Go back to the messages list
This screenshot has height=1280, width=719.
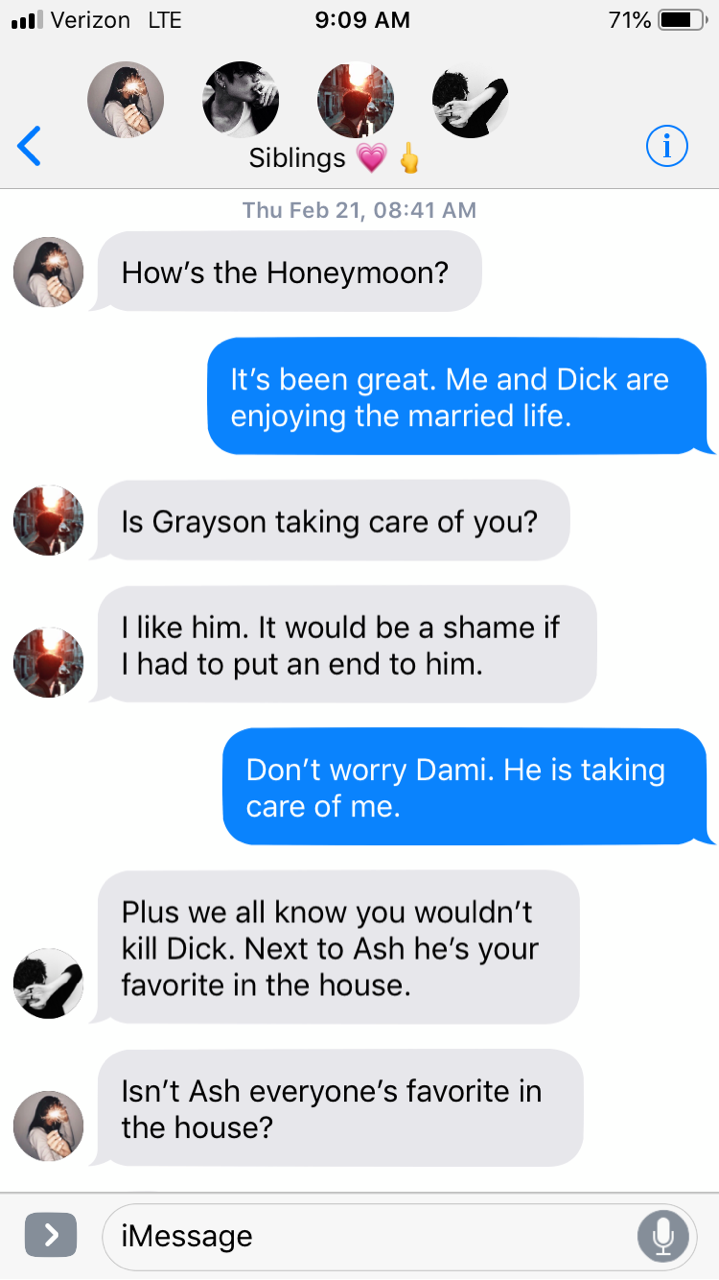tap(30, 147)
